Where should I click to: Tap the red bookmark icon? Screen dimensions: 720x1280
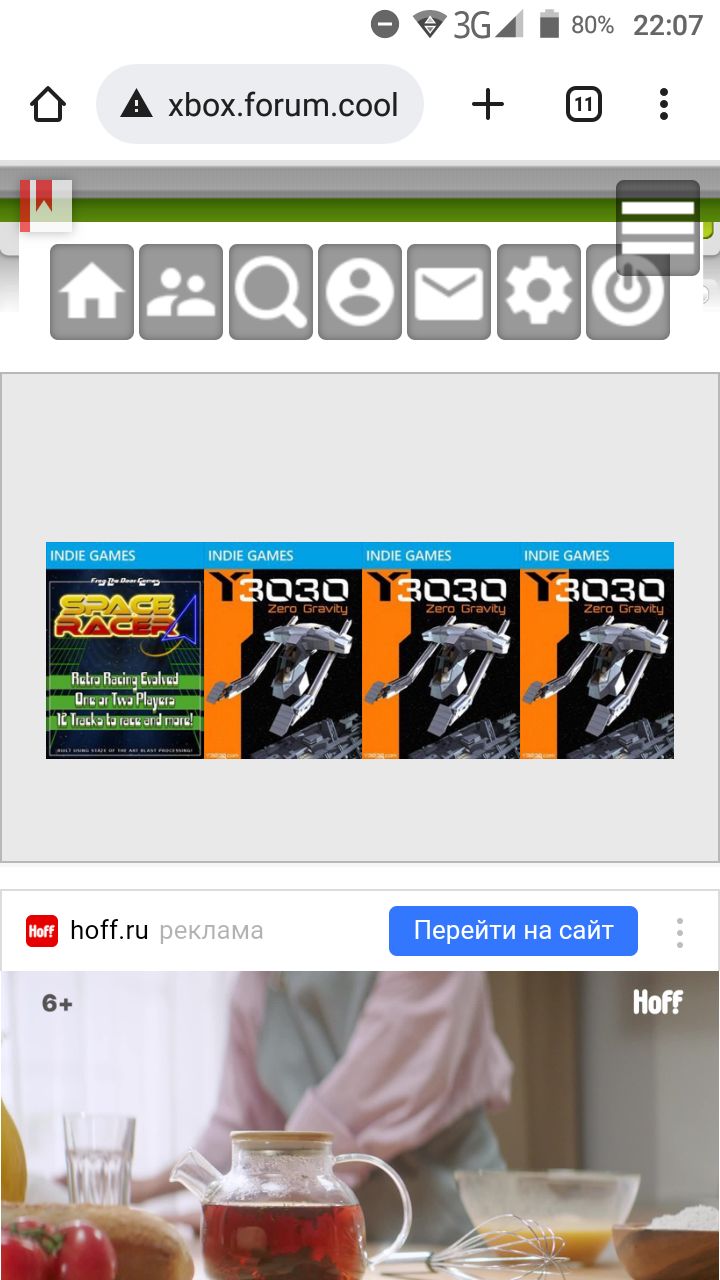(x=44, y=203)
